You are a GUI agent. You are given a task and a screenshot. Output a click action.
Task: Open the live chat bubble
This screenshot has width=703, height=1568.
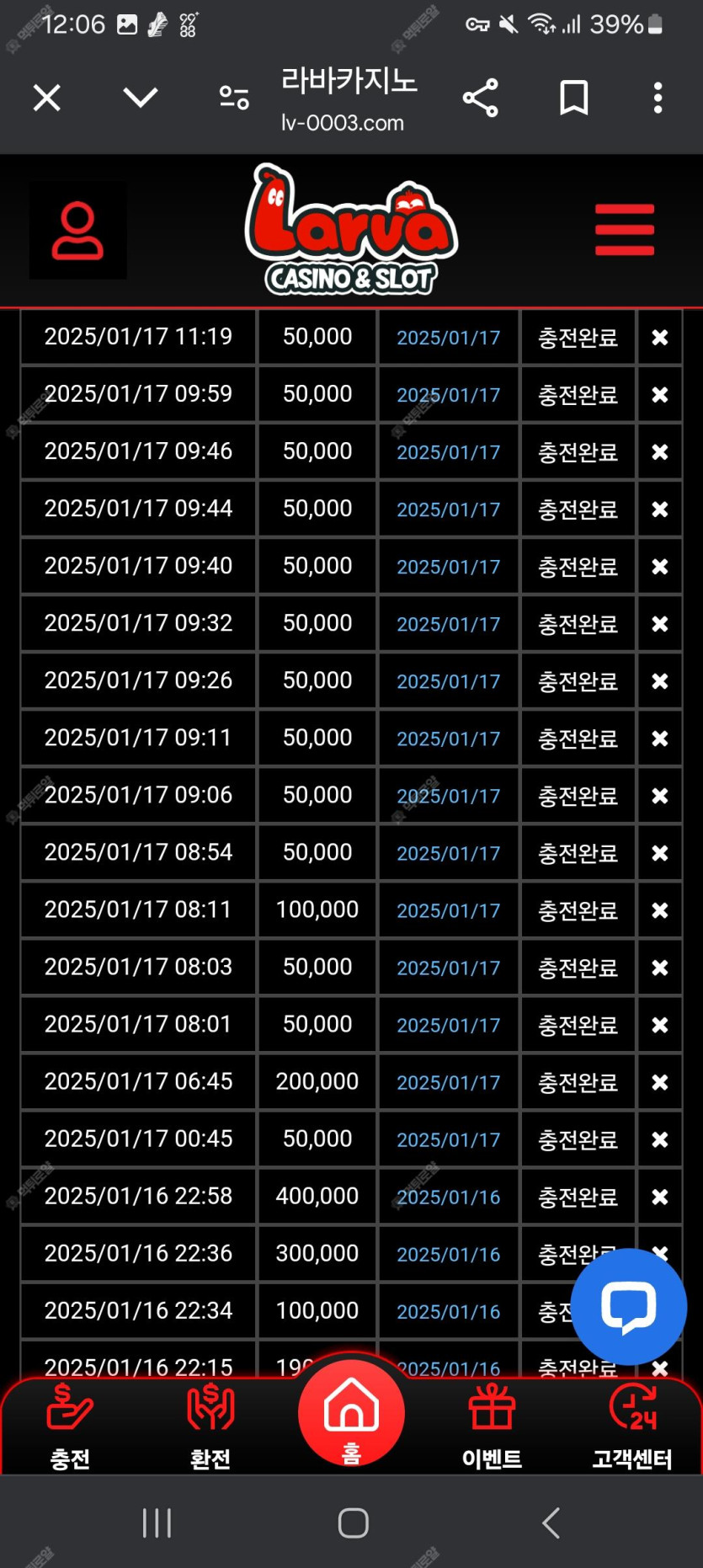point(629,1306)
